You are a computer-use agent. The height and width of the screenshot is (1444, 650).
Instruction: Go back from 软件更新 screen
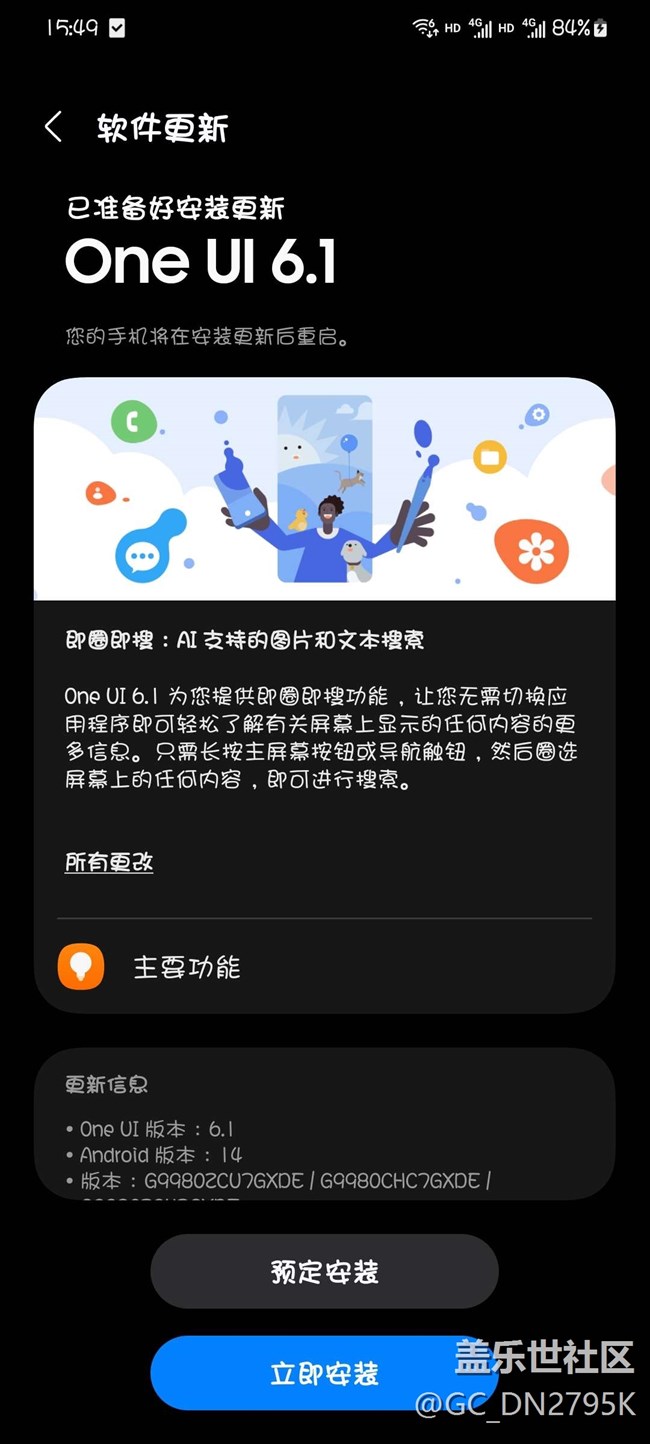(x=53, y=128)
